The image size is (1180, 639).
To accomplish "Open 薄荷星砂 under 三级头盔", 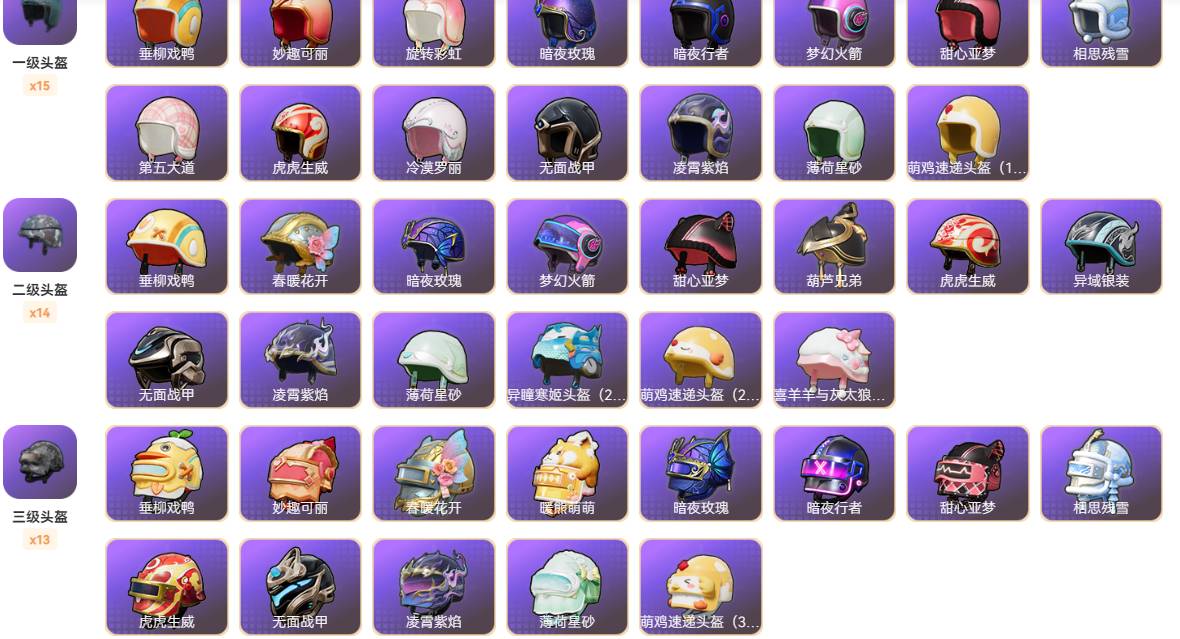I will click(x=567, y=587).
